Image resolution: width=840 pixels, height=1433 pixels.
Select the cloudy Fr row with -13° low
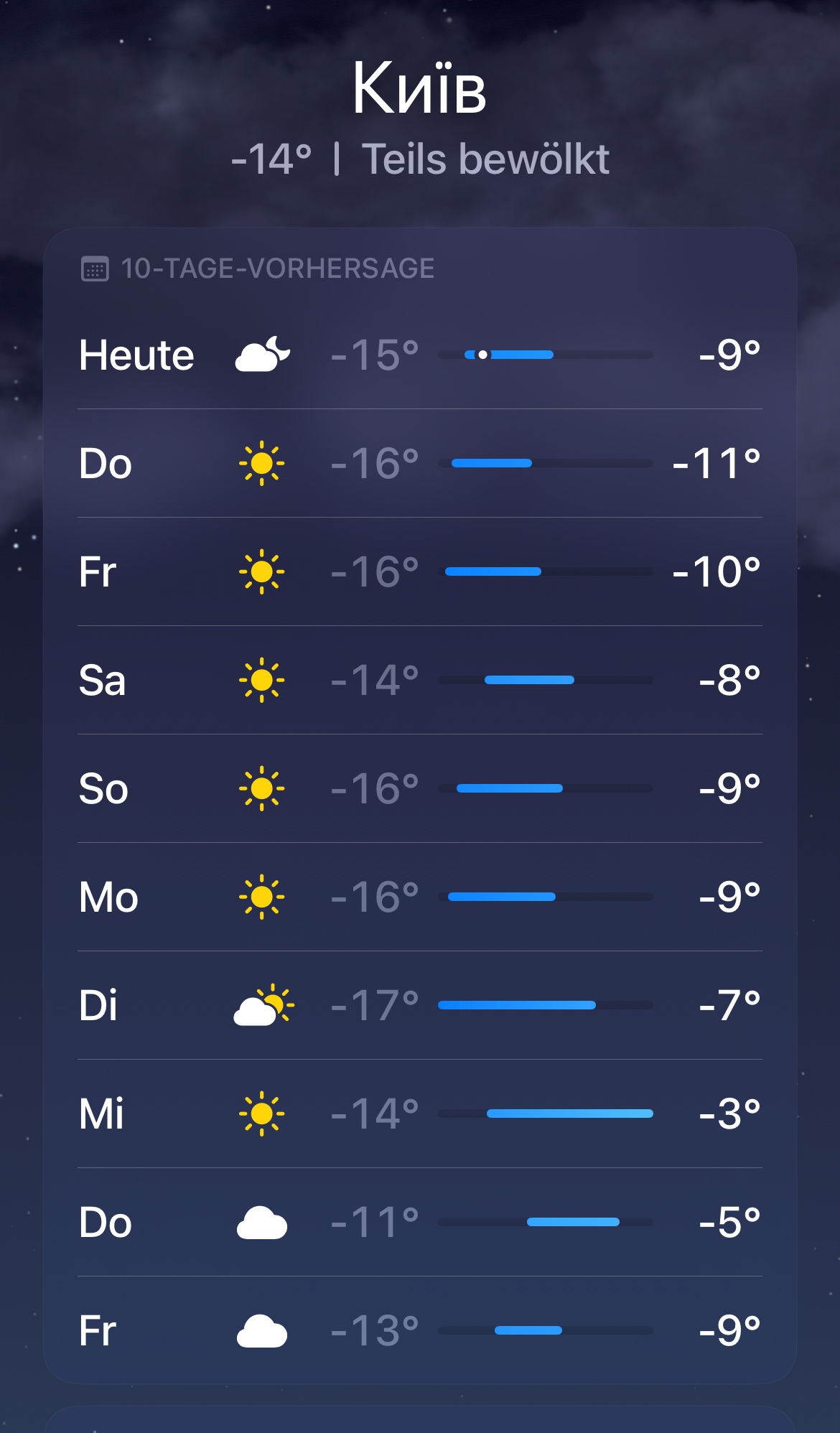click(x=420, y=1330)
